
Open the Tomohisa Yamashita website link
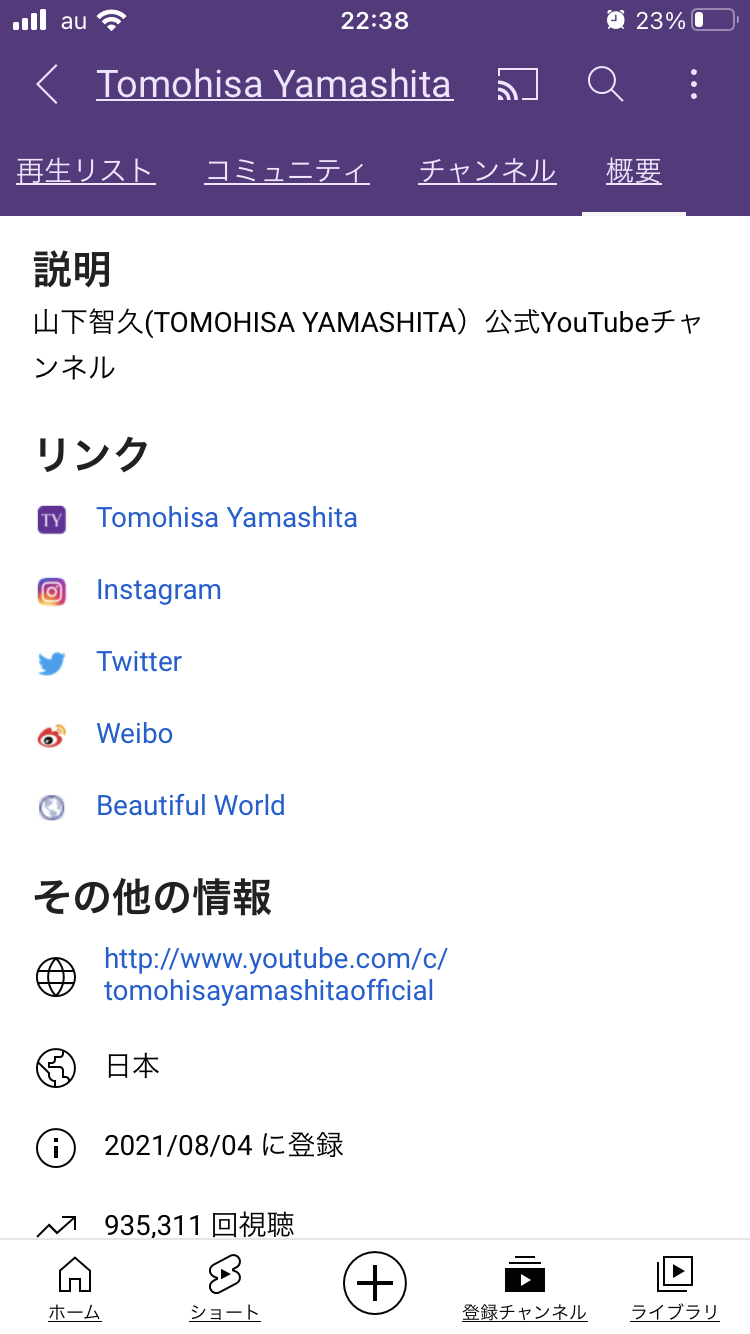tap(227, 518)
